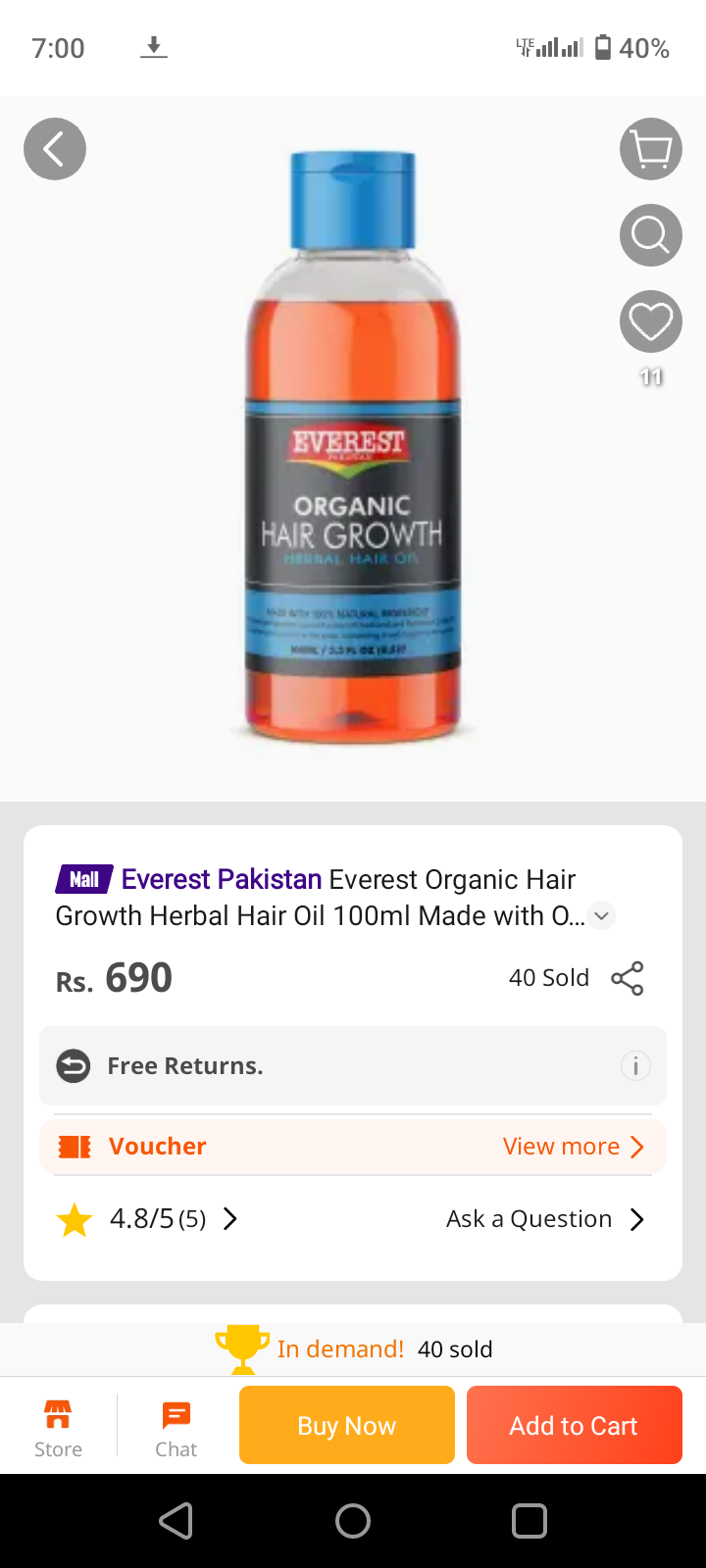View the product image full screen
The image size is (706, 1568).
(x=353, y=451)
